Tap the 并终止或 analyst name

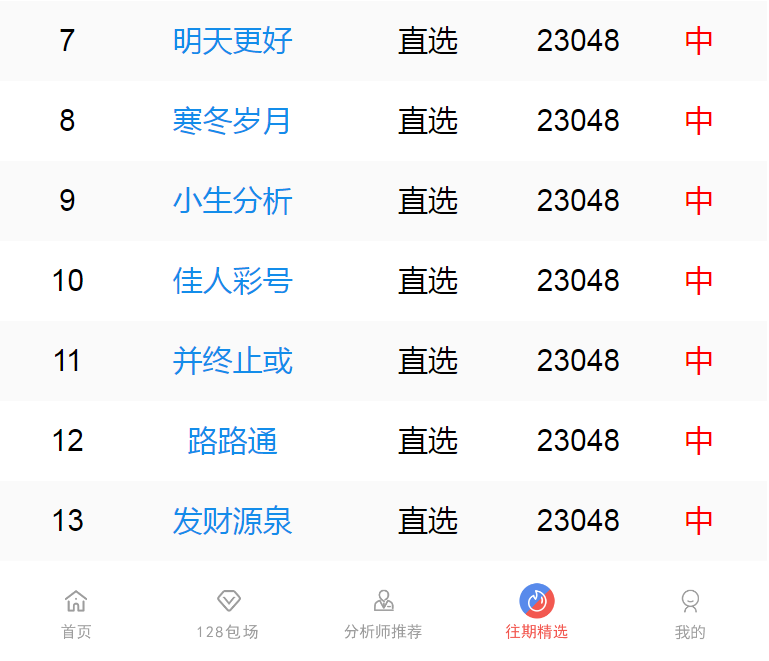(232, 361)
